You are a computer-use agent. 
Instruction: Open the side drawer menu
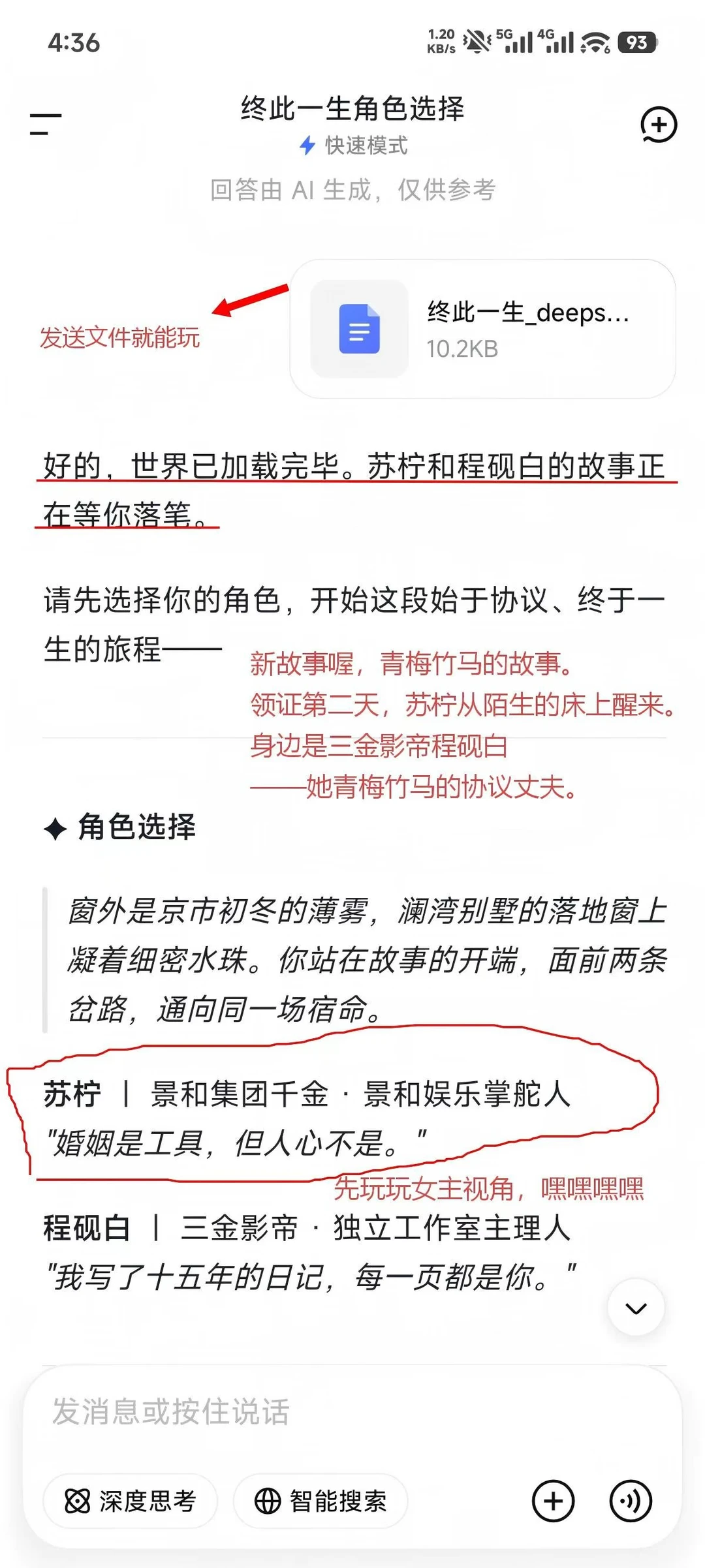pyautogui.click(x=46, y=124)
